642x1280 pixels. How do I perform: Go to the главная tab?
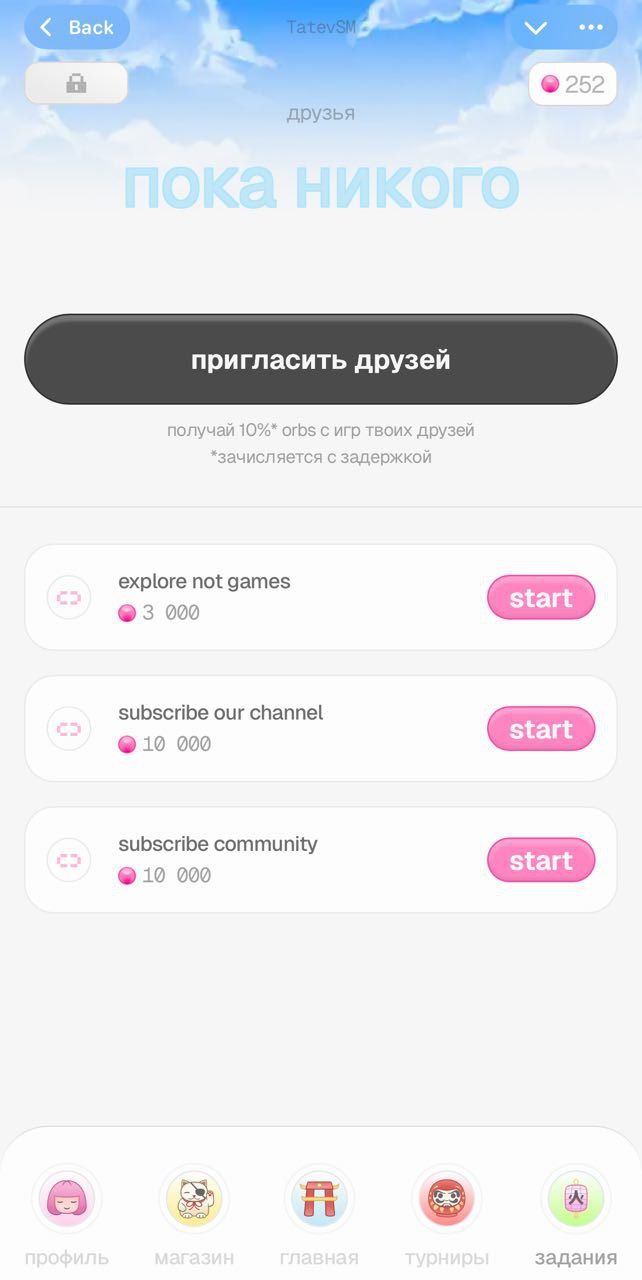(319, 1212)
